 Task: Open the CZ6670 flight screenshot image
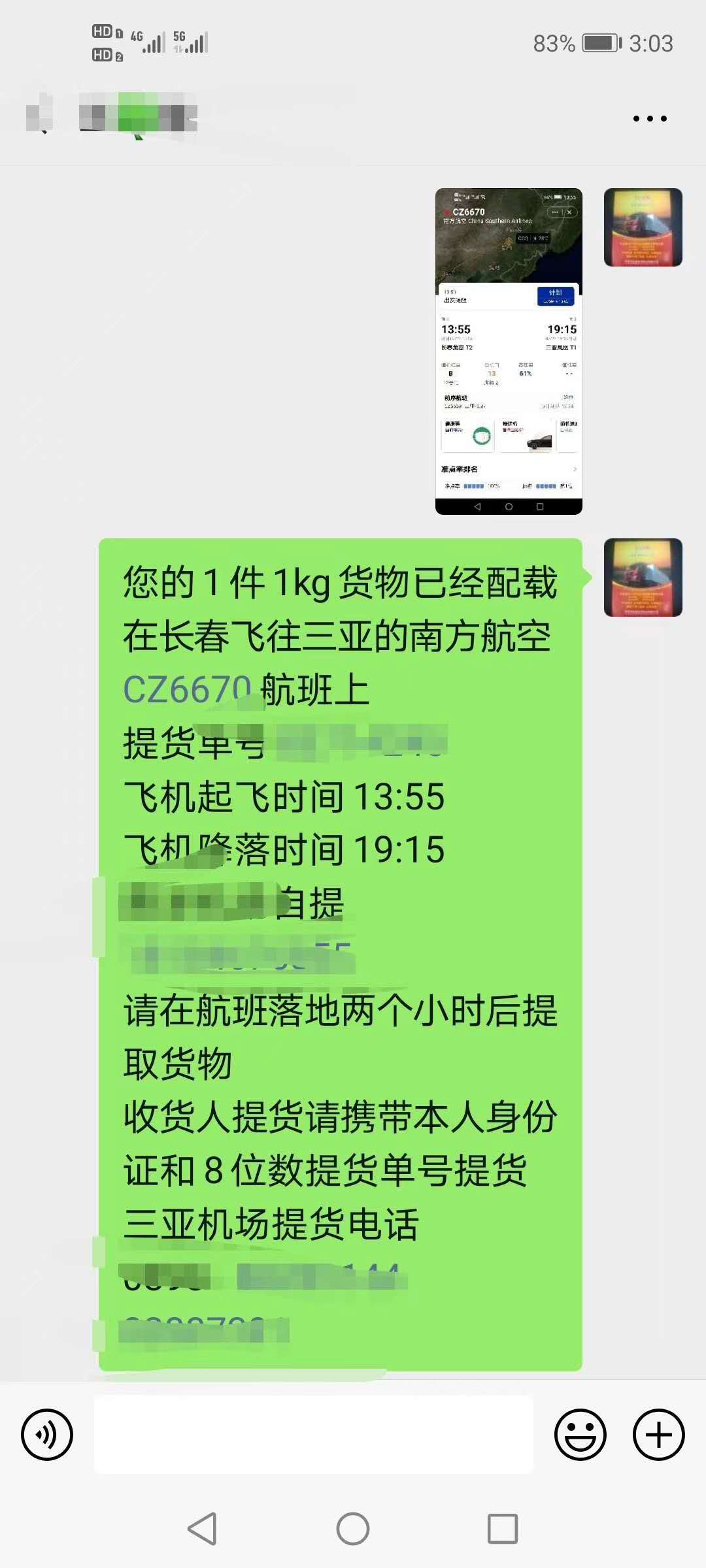click(509, 351)
